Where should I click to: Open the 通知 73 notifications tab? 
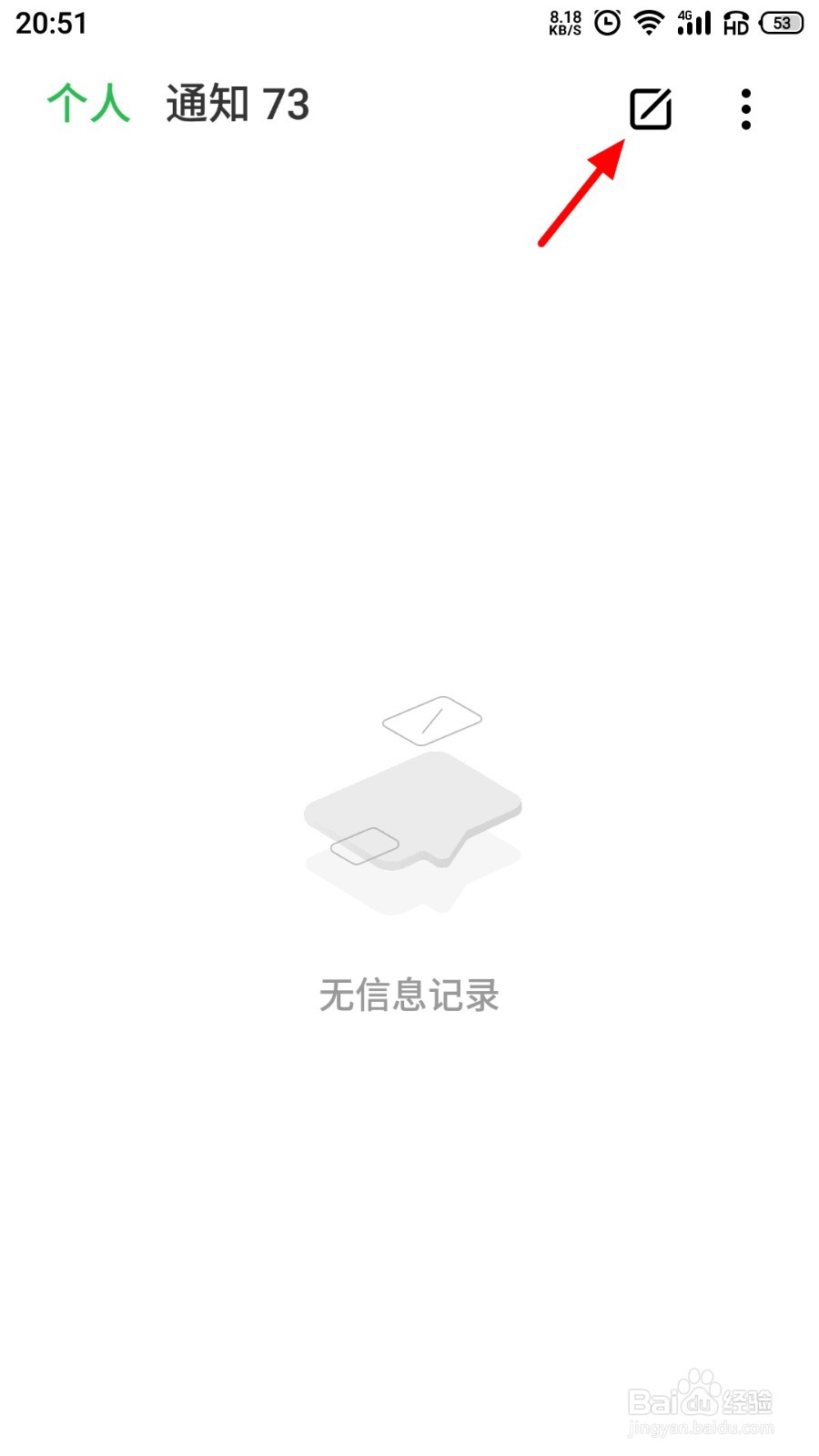(237, 105)
